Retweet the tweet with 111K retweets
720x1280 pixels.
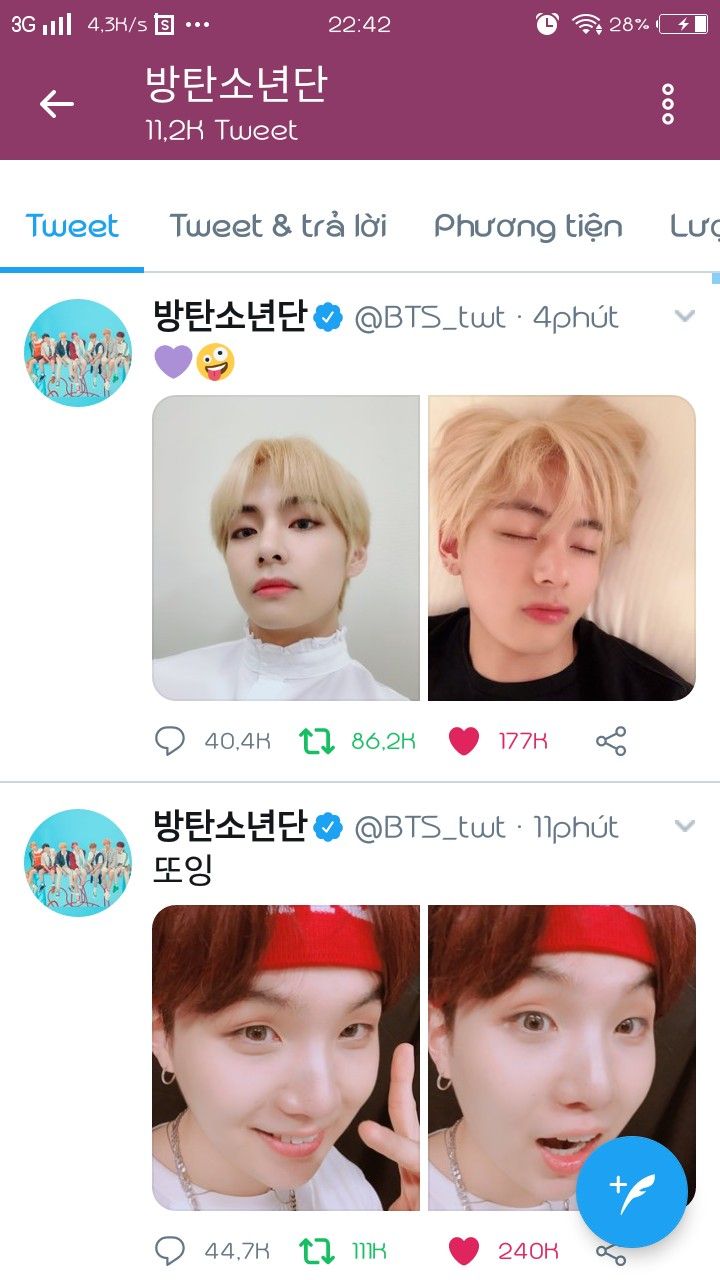click(316, 1250)
